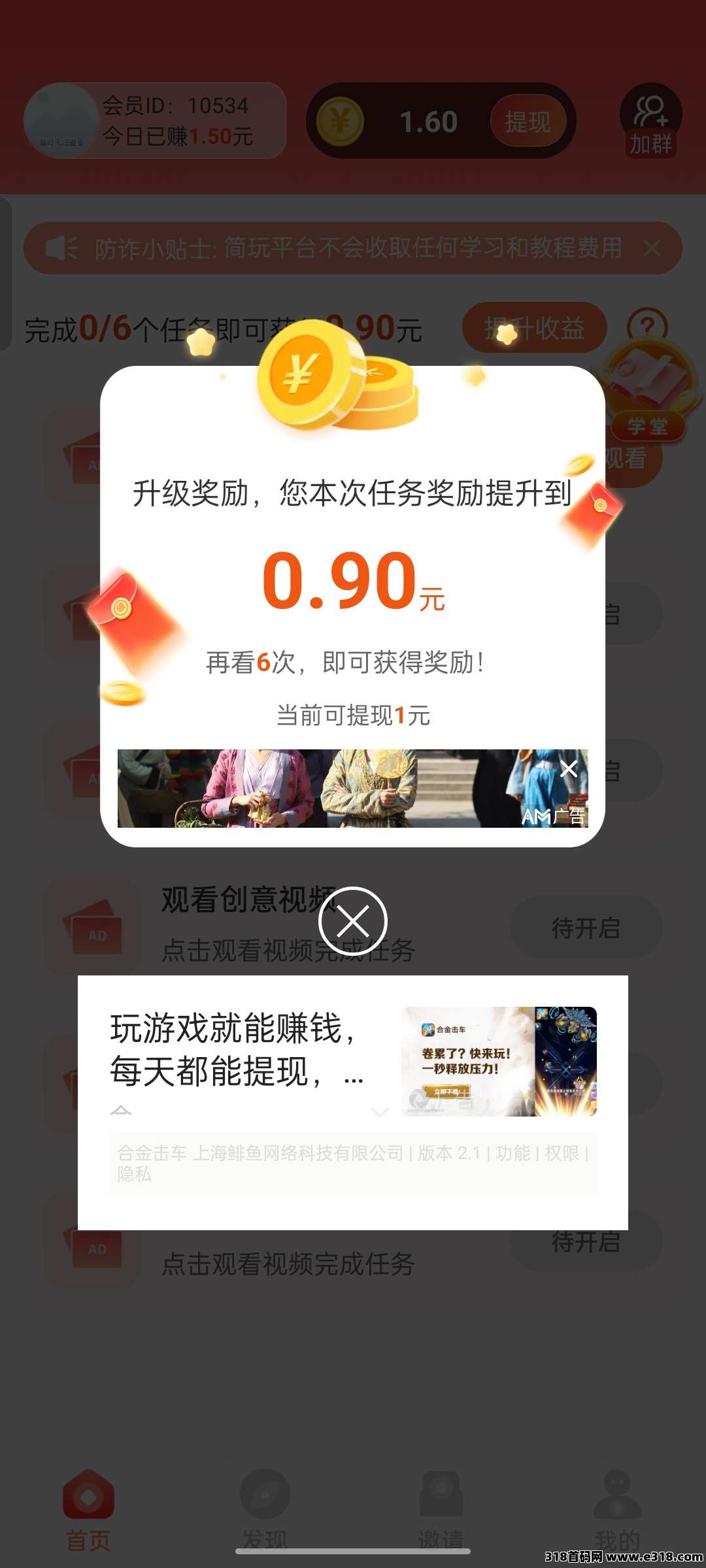Expand the ad description chevron
The image size is (706, 1568).
point(380,1111)
